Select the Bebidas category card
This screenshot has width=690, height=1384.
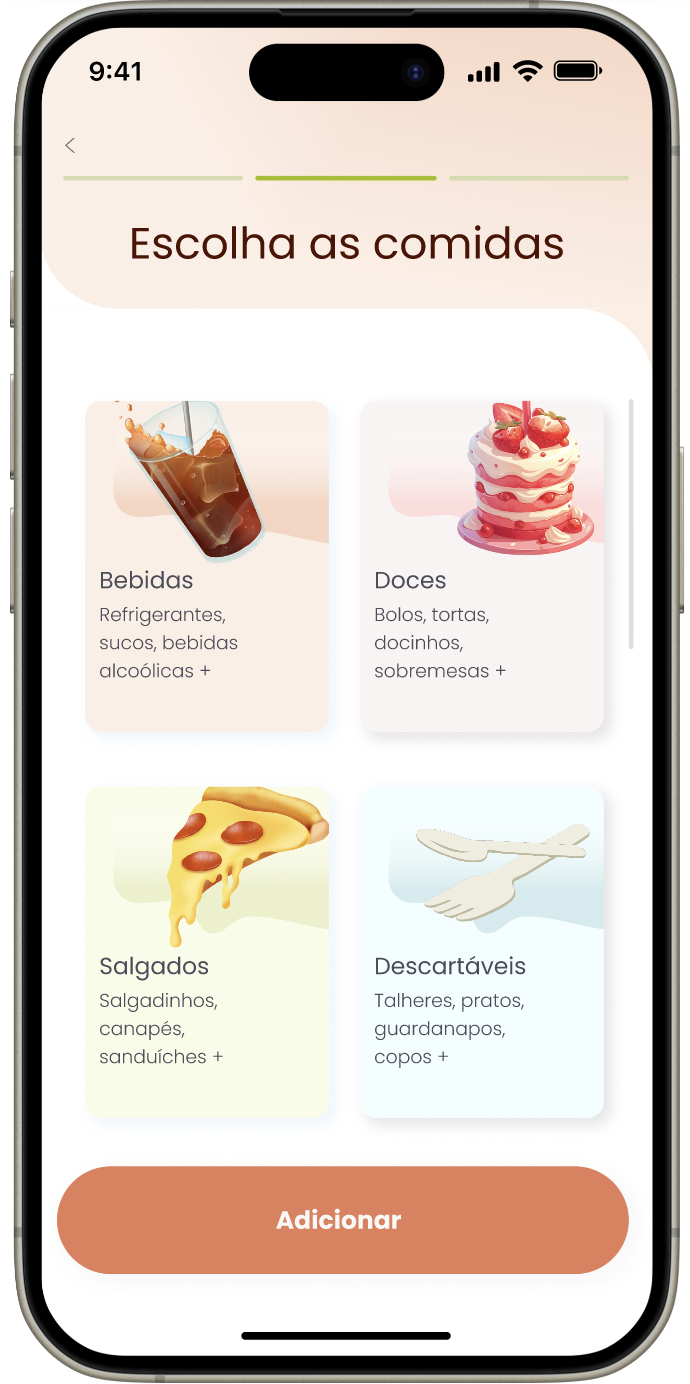(207, 566)
